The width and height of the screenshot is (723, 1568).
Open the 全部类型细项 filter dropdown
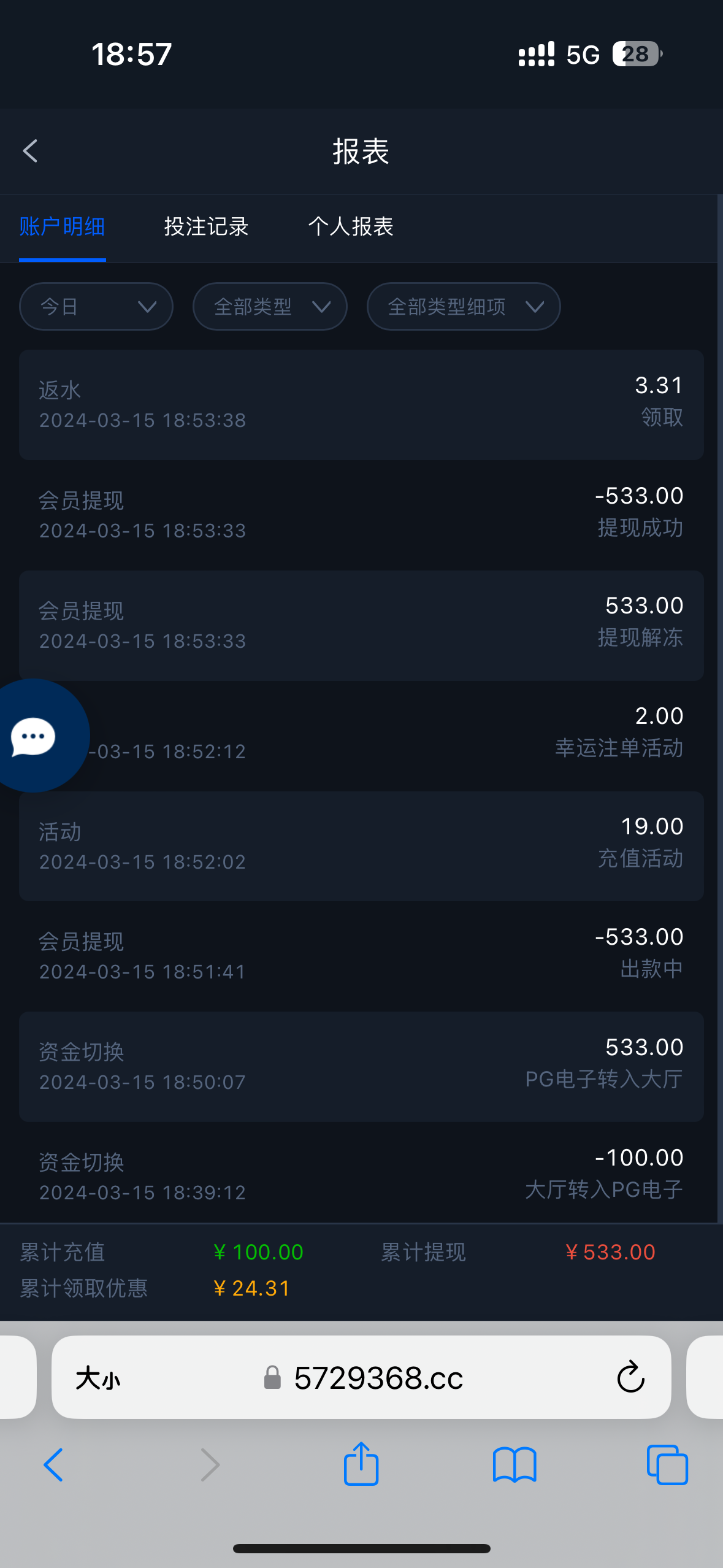[464, 306]
